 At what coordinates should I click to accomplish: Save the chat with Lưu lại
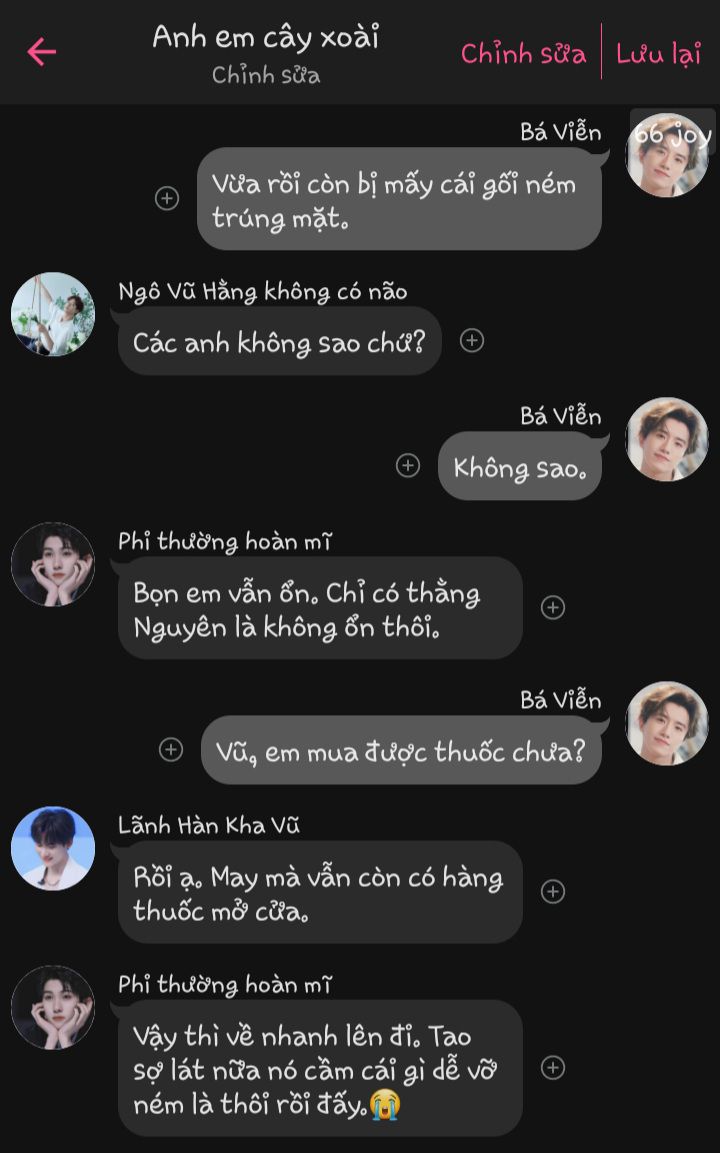click(x=658, y=54)
